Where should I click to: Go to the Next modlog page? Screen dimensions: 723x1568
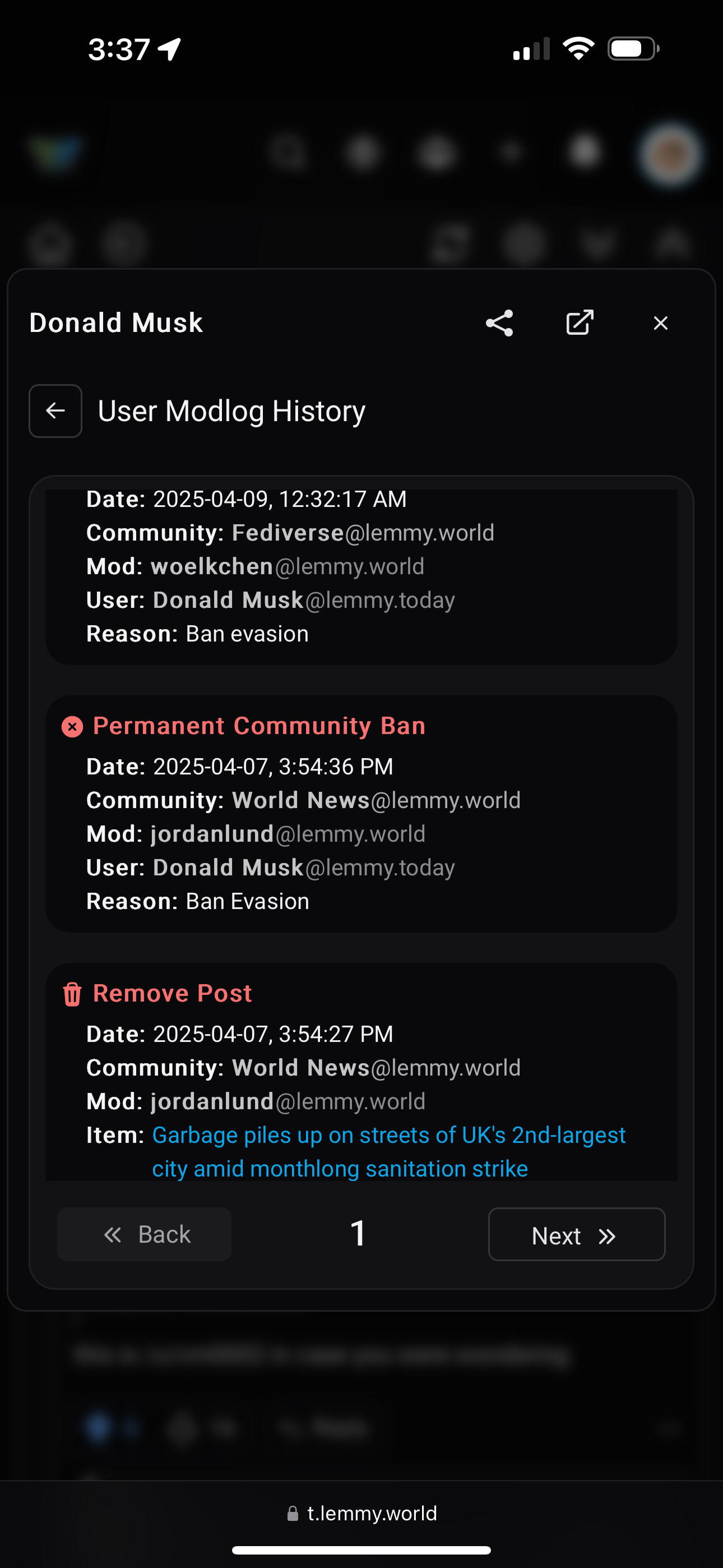(x=576, y=1234)
